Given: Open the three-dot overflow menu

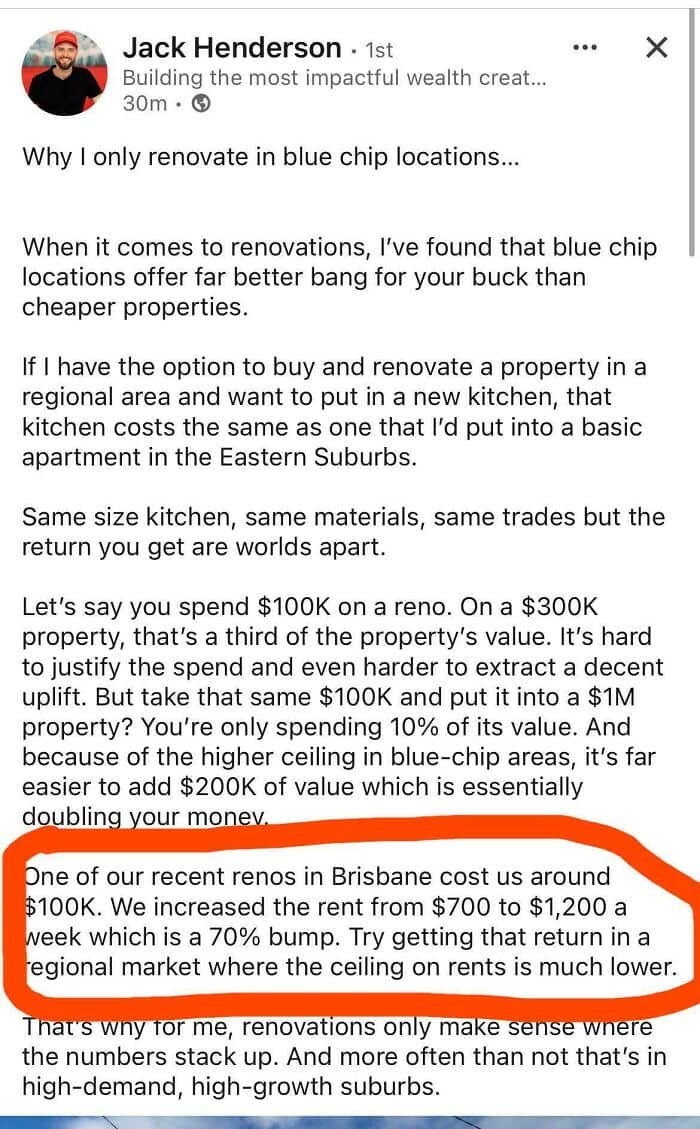Looking at the screenshot, I should [585, 48].
